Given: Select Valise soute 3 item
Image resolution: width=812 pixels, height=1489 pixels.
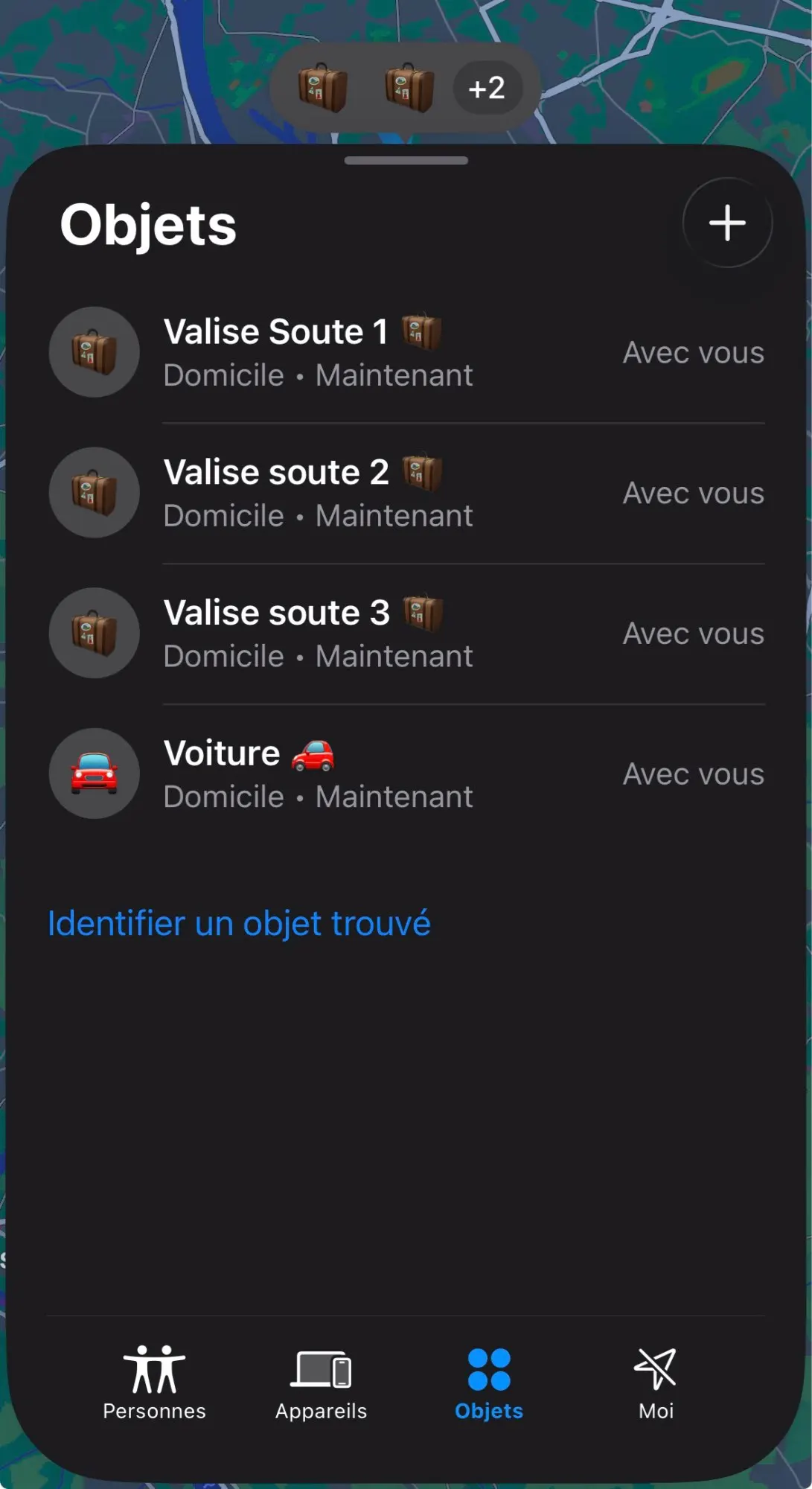Looking at the screenshot, I should click(x=406, y=634).
